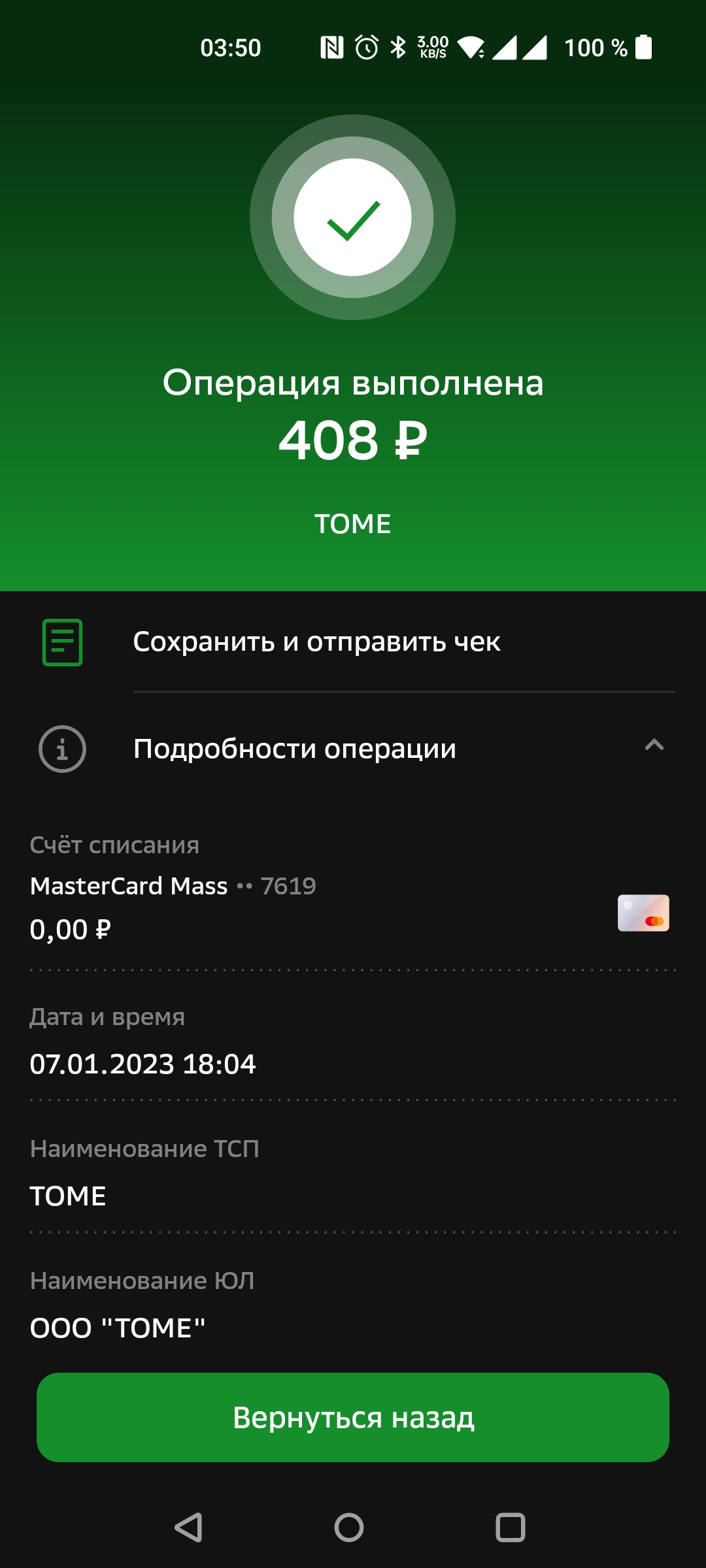The height and width of the screenshot is (1568, 706).
Task: Go to the home screen
Action: tap(349, 1527)
